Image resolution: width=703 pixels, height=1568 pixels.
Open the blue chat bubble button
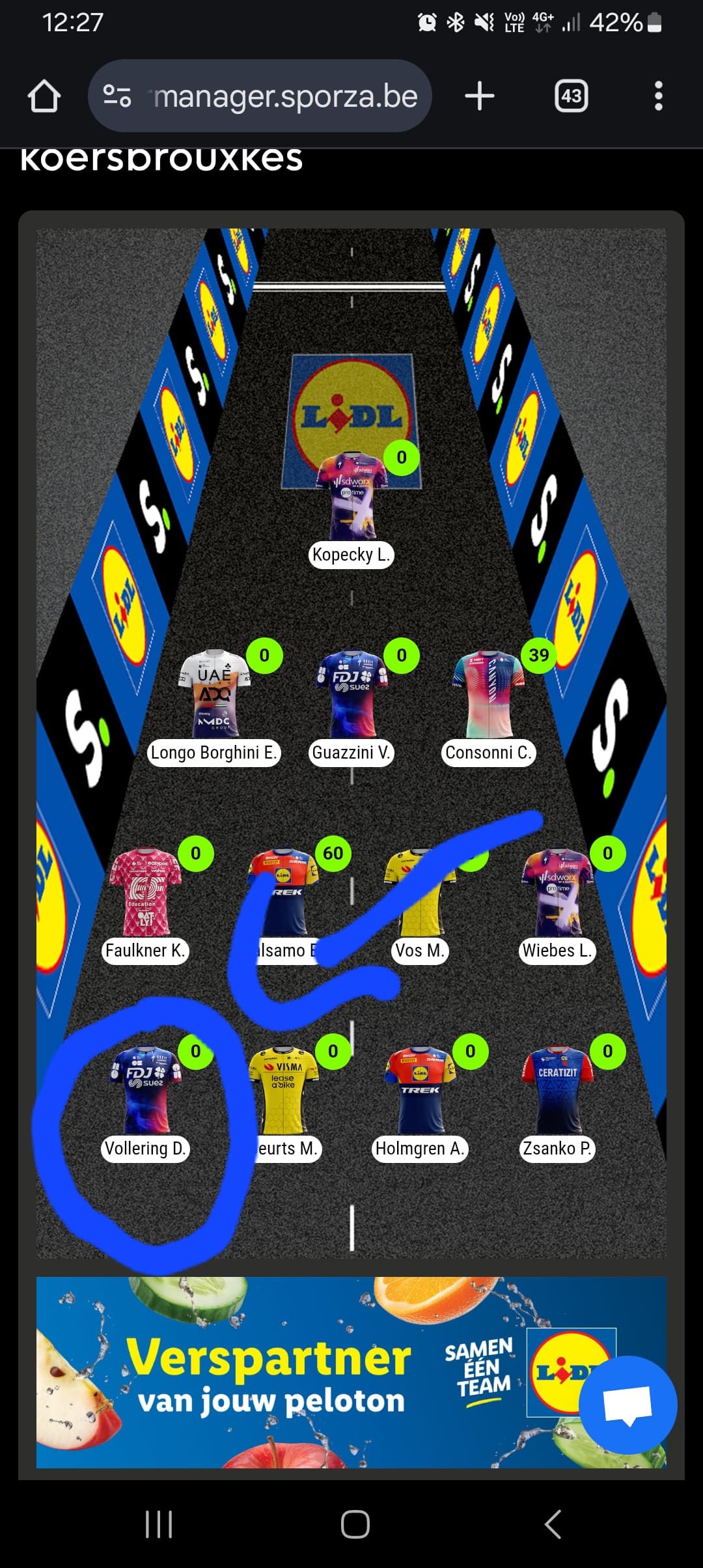[627, 1405]
